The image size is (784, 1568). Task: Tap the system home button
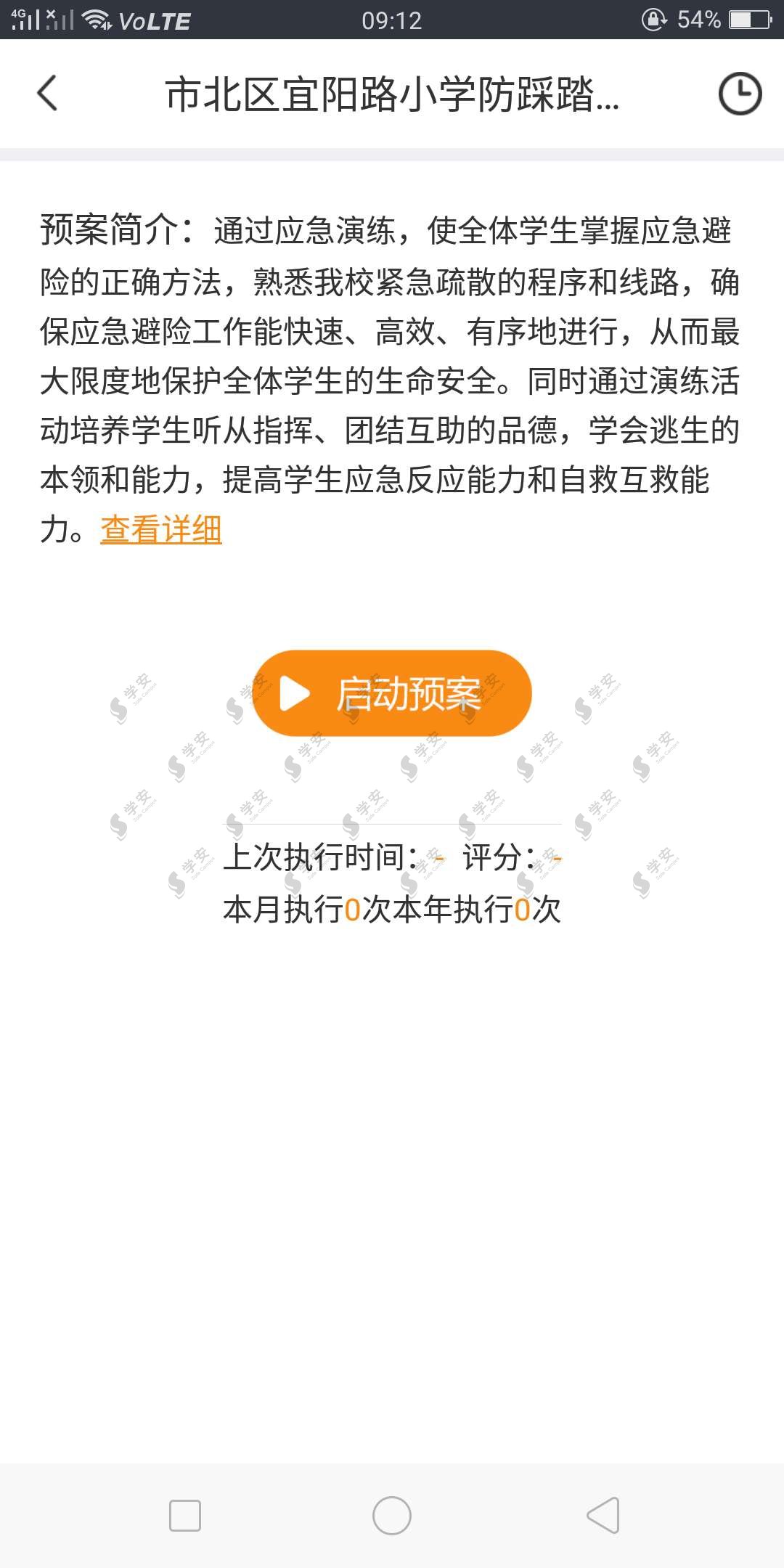[392, 1516]
